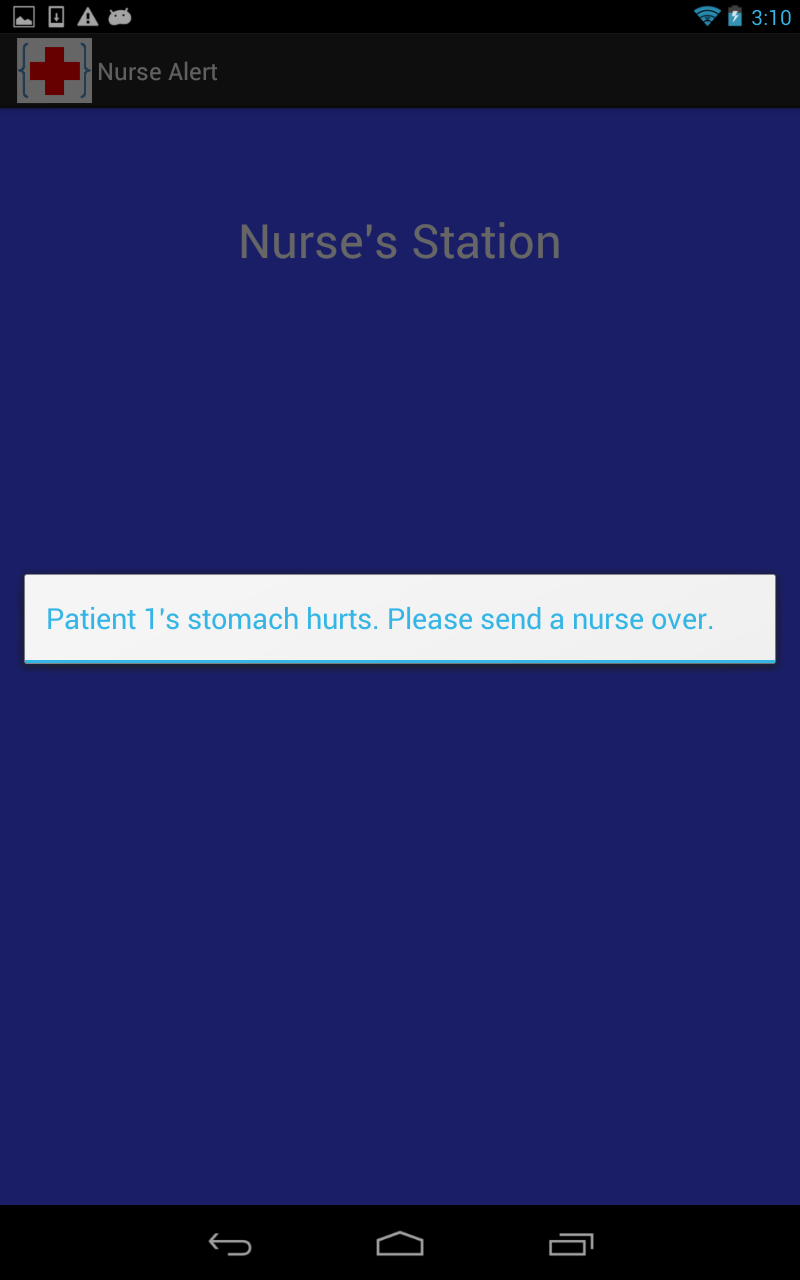800x1280 pixels.
Task: Tap the text saying Patient 1's stomach hurts
Action: (380, 618)
